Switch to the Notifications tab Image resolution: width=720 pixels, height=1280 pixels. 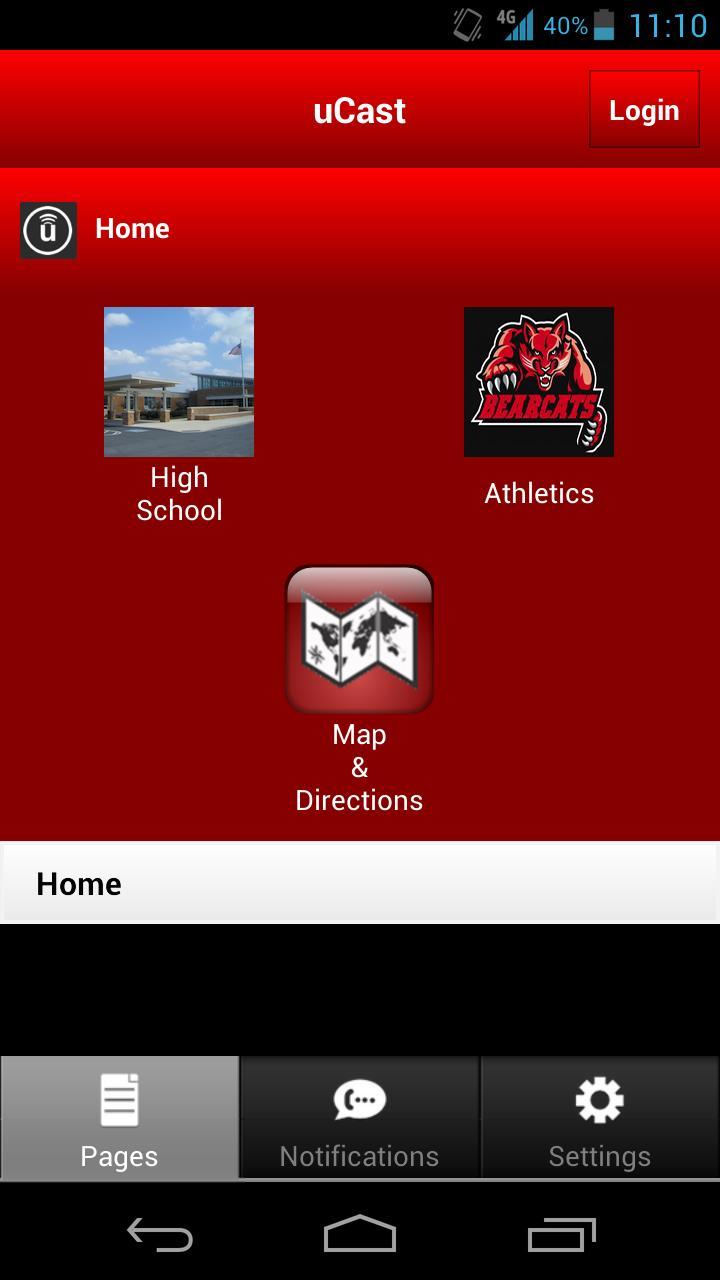[x=359, y=1118]
